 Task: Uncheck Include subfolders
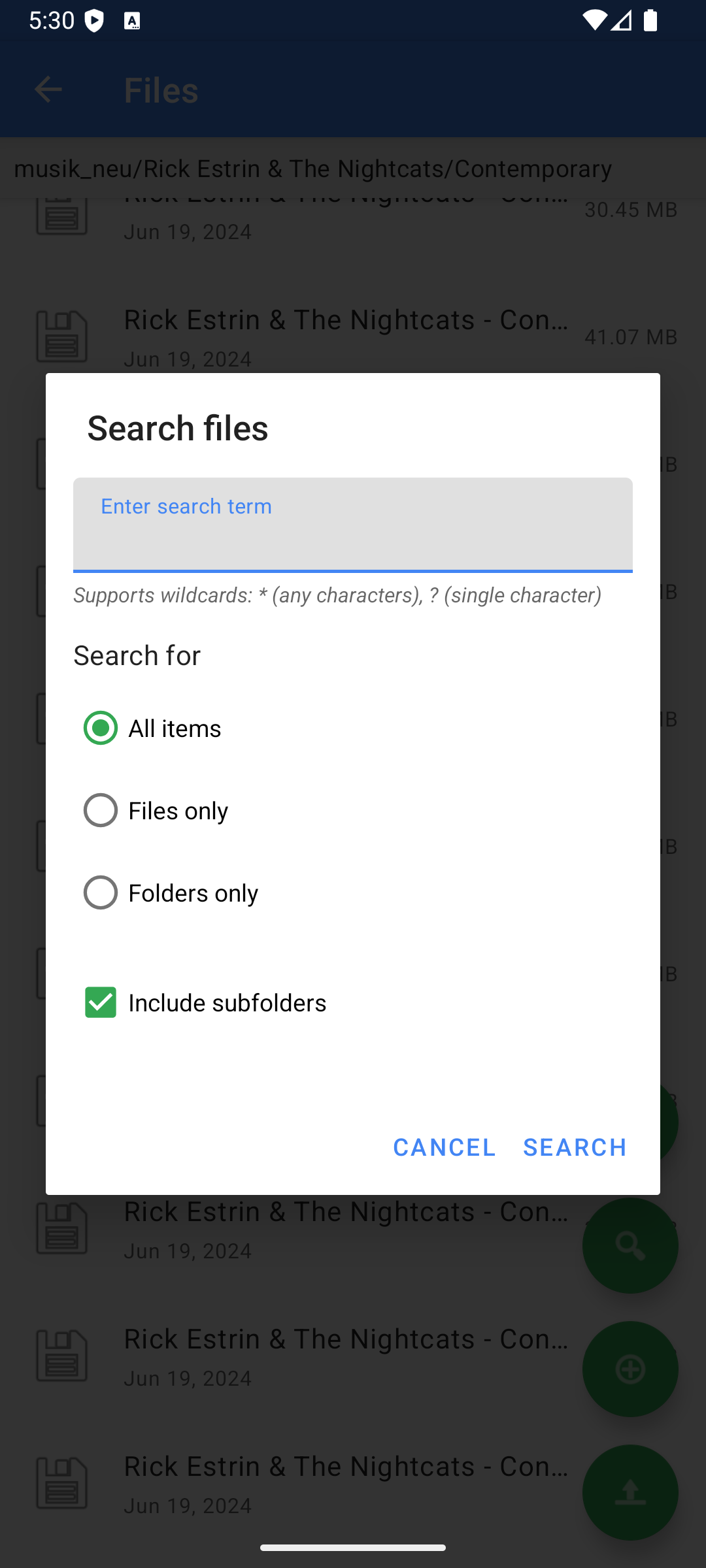(205, 1002)
